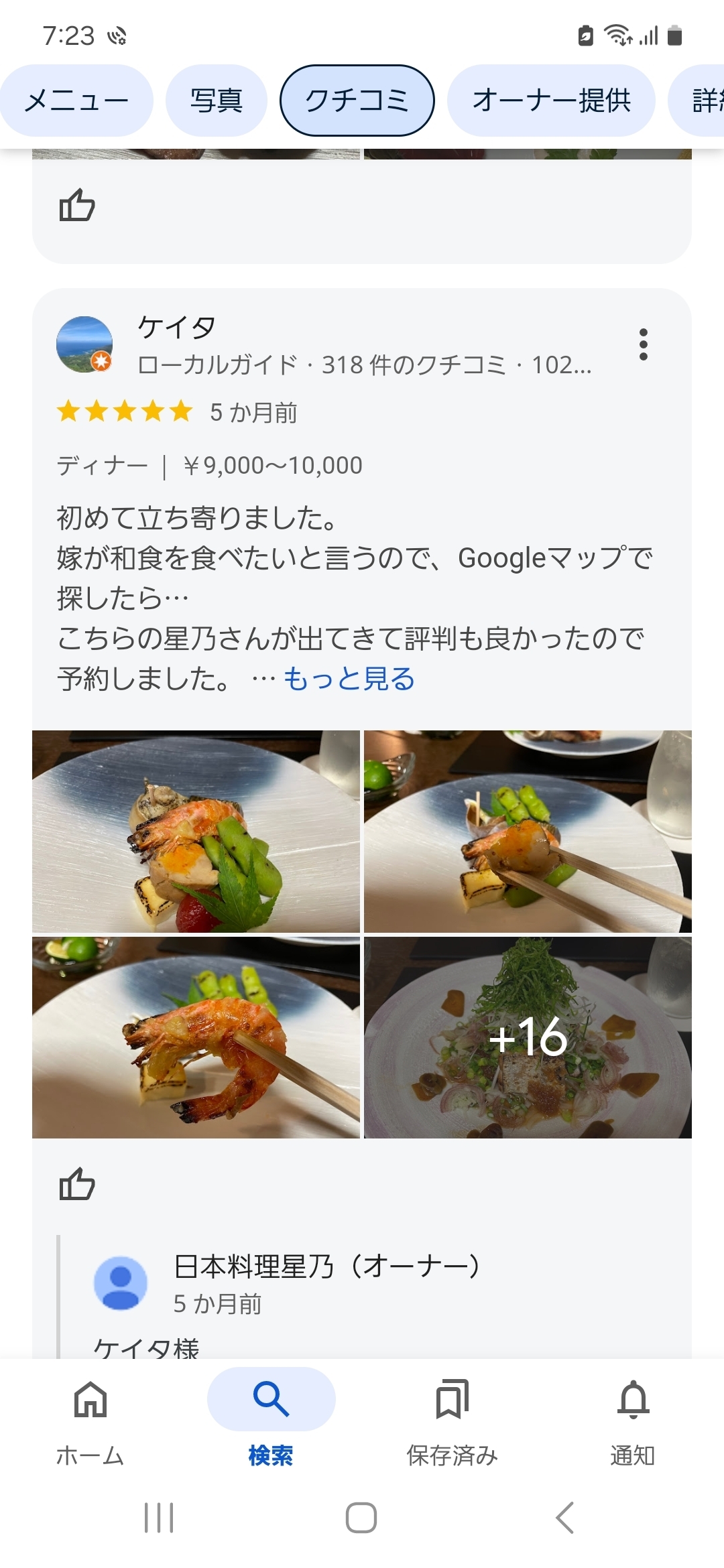
Task: Expand review with もっと見る
Action: click(349, 679)
